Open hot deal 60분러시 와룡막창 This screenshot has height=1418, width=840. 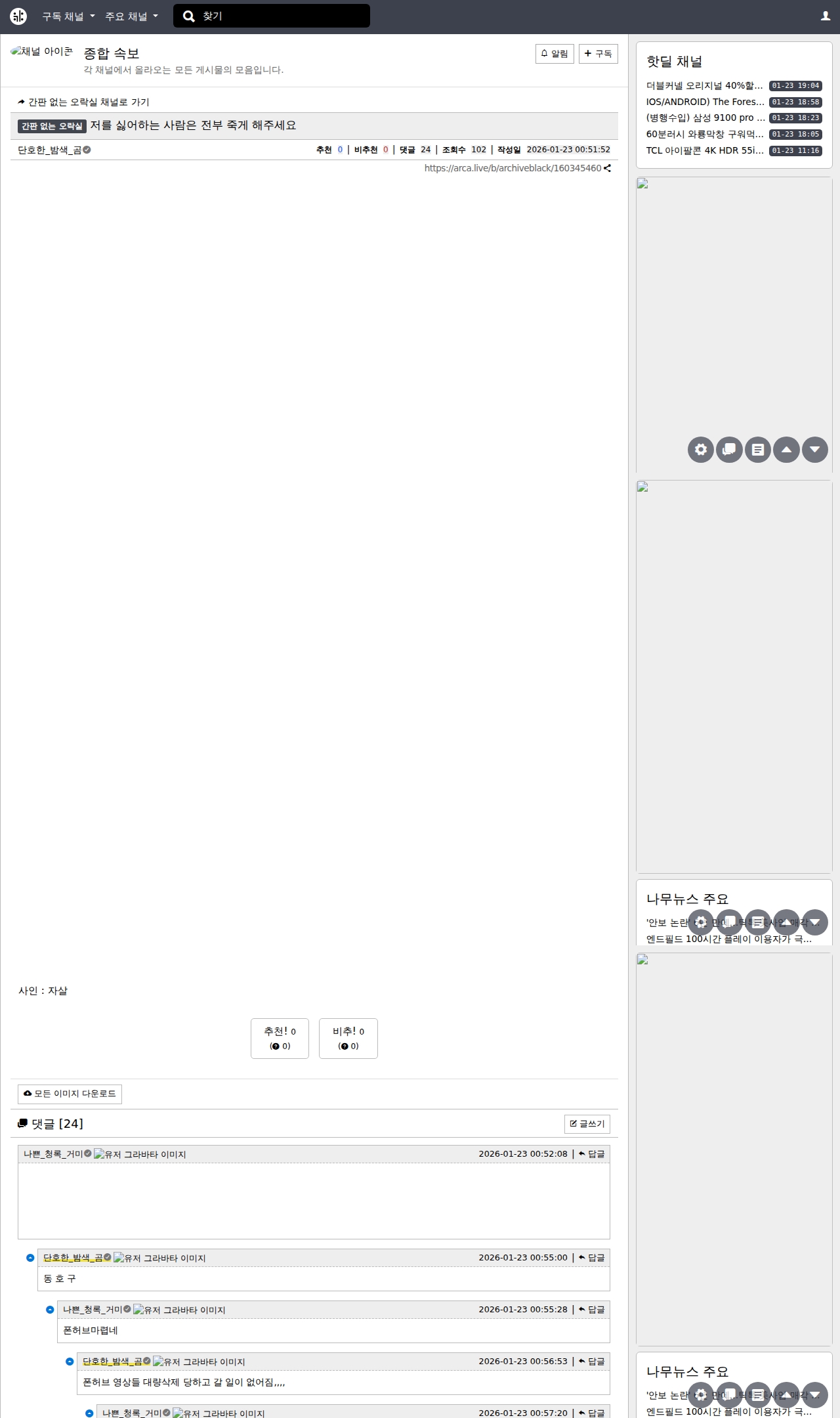click(704, 135)
